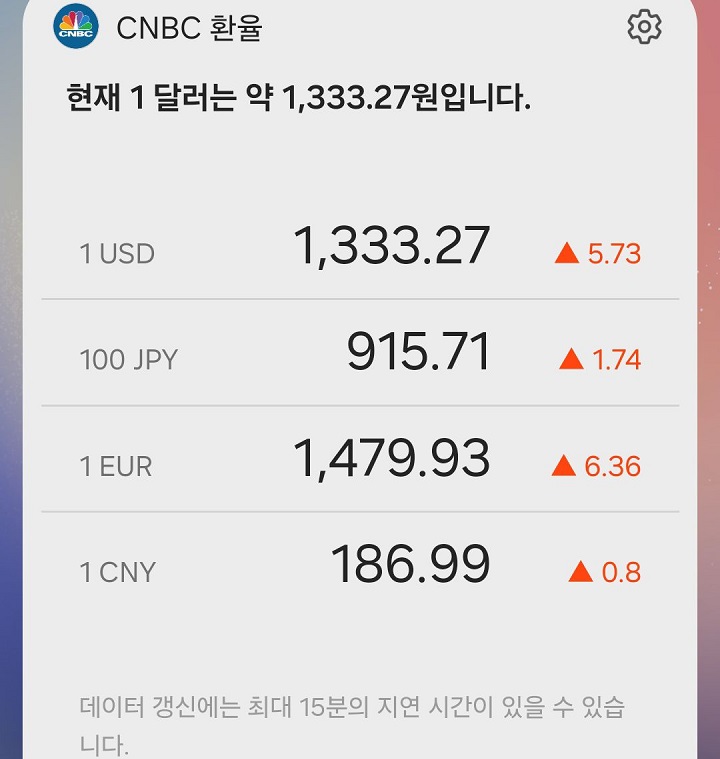Click the 1 USD currency label
Viewport: 720px width, 759px height.
[117, 255]
